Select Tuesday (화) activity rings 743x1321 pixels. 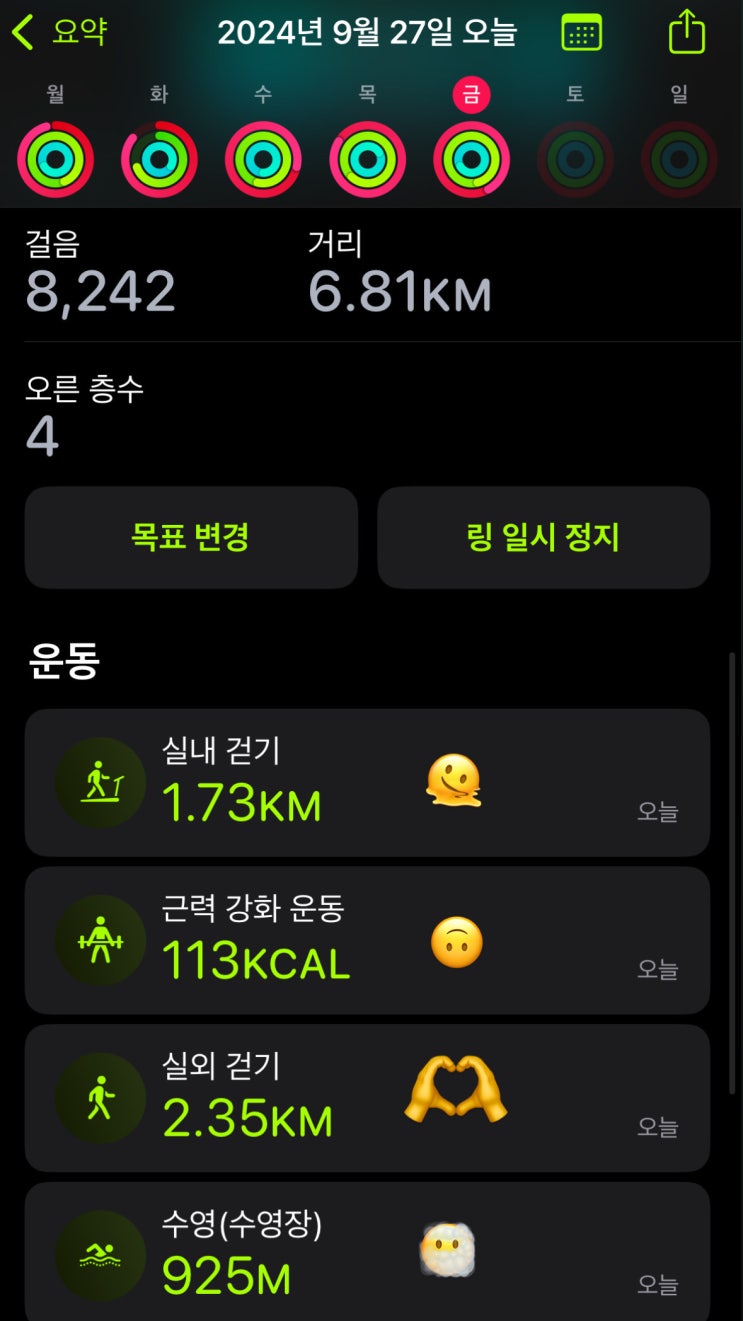pyautogui.click(x=159, y=159)
